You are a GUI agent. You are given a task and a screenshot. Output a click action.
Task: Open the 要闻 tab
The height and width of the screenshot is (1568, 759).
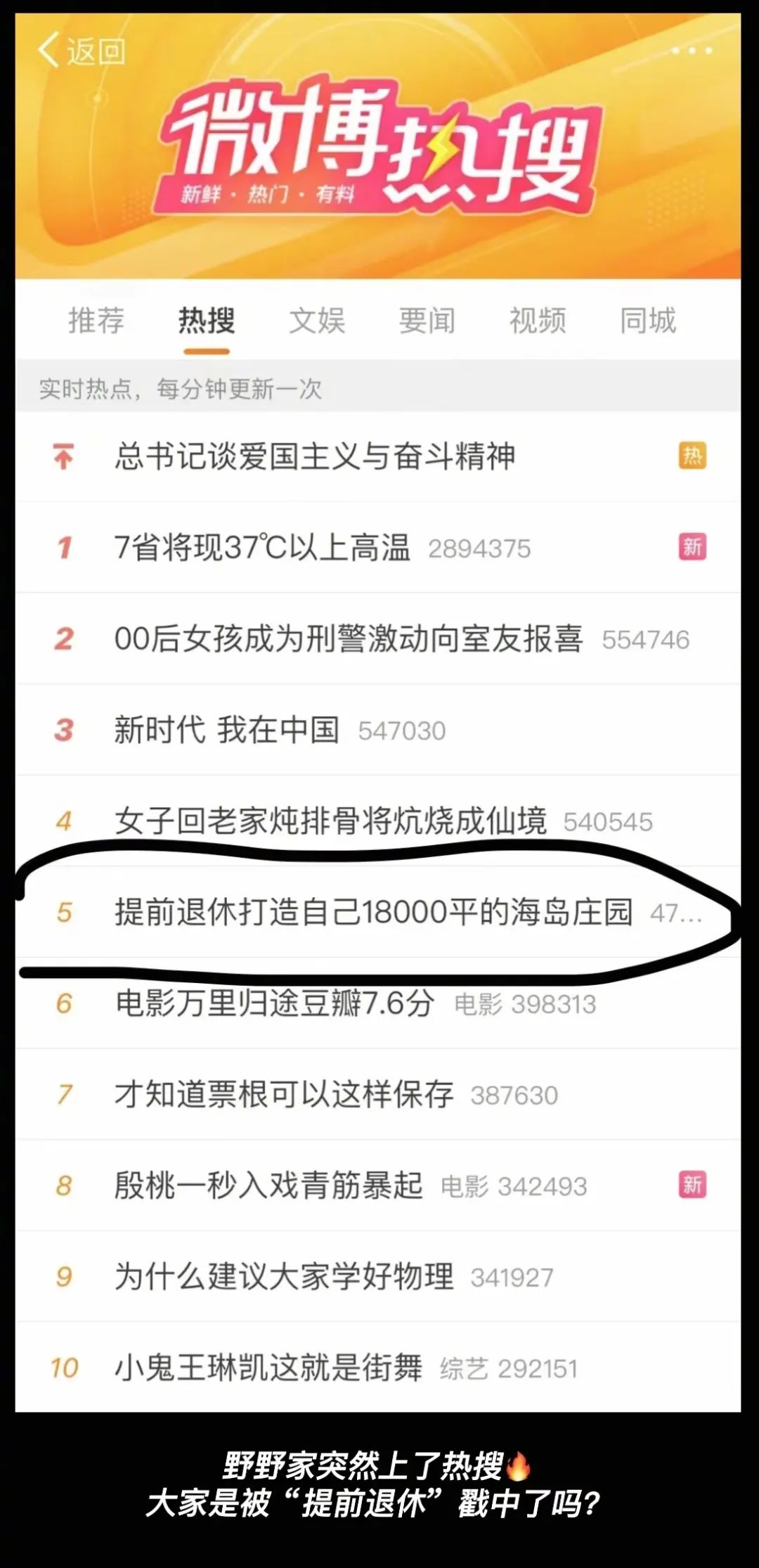pyautogui.click(x=427, y=321)
